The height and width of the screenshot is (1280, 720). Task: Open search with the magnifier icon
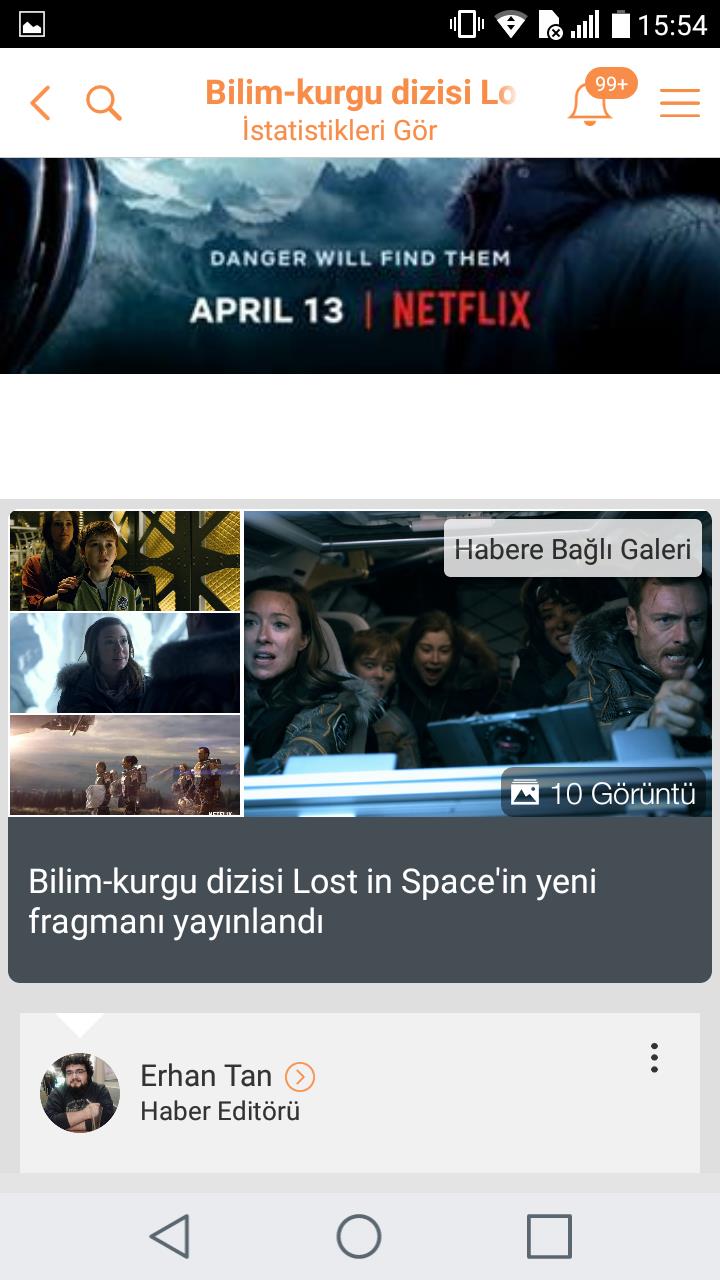pyautogui.click(x=103, y=103)
